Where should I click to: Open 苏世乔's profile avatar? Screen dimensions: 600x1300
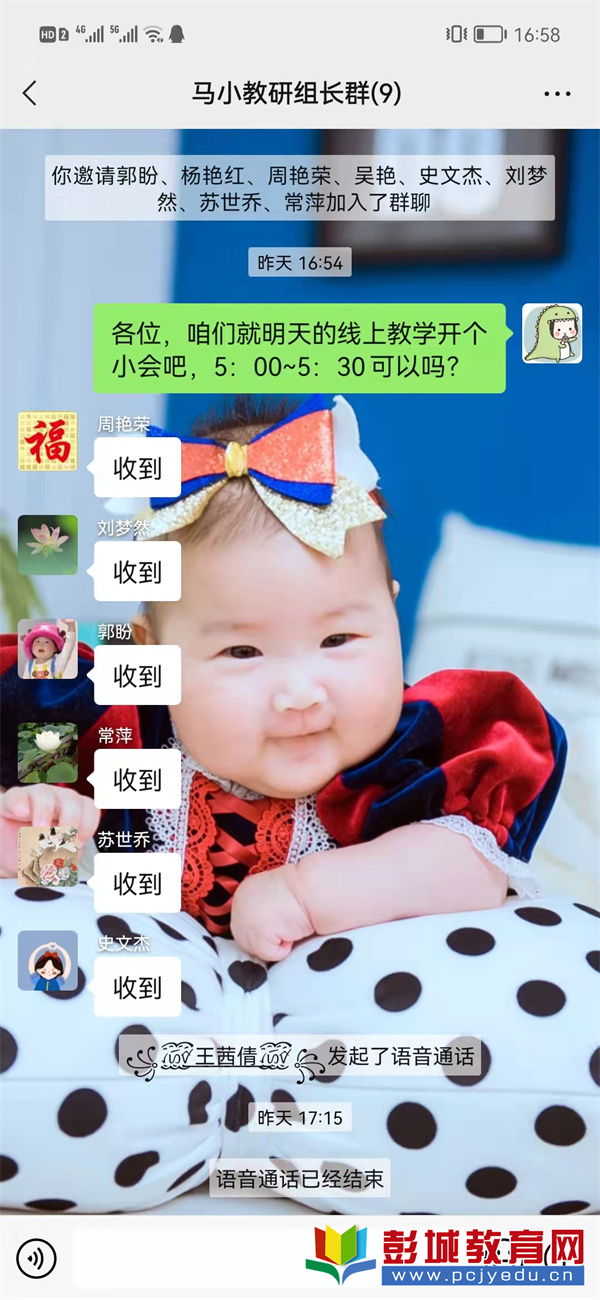[x=47, y=857]
